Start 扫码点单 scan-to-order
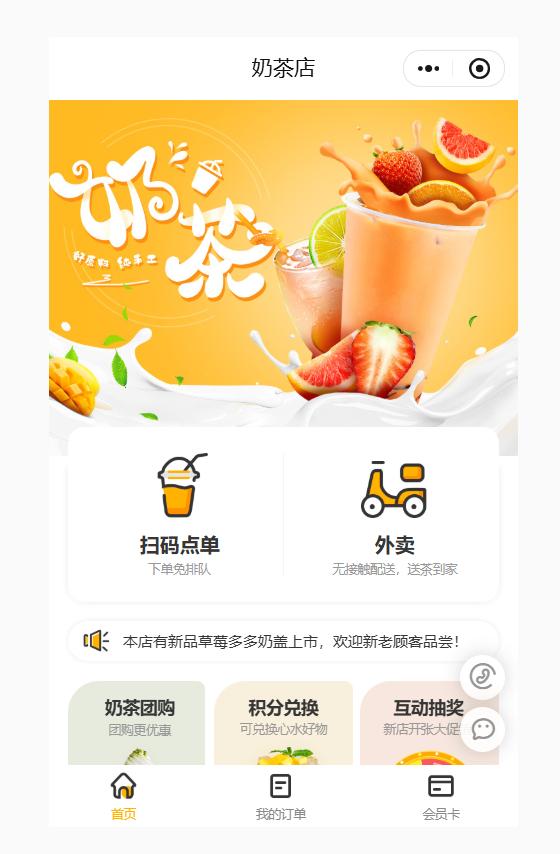 179,514
